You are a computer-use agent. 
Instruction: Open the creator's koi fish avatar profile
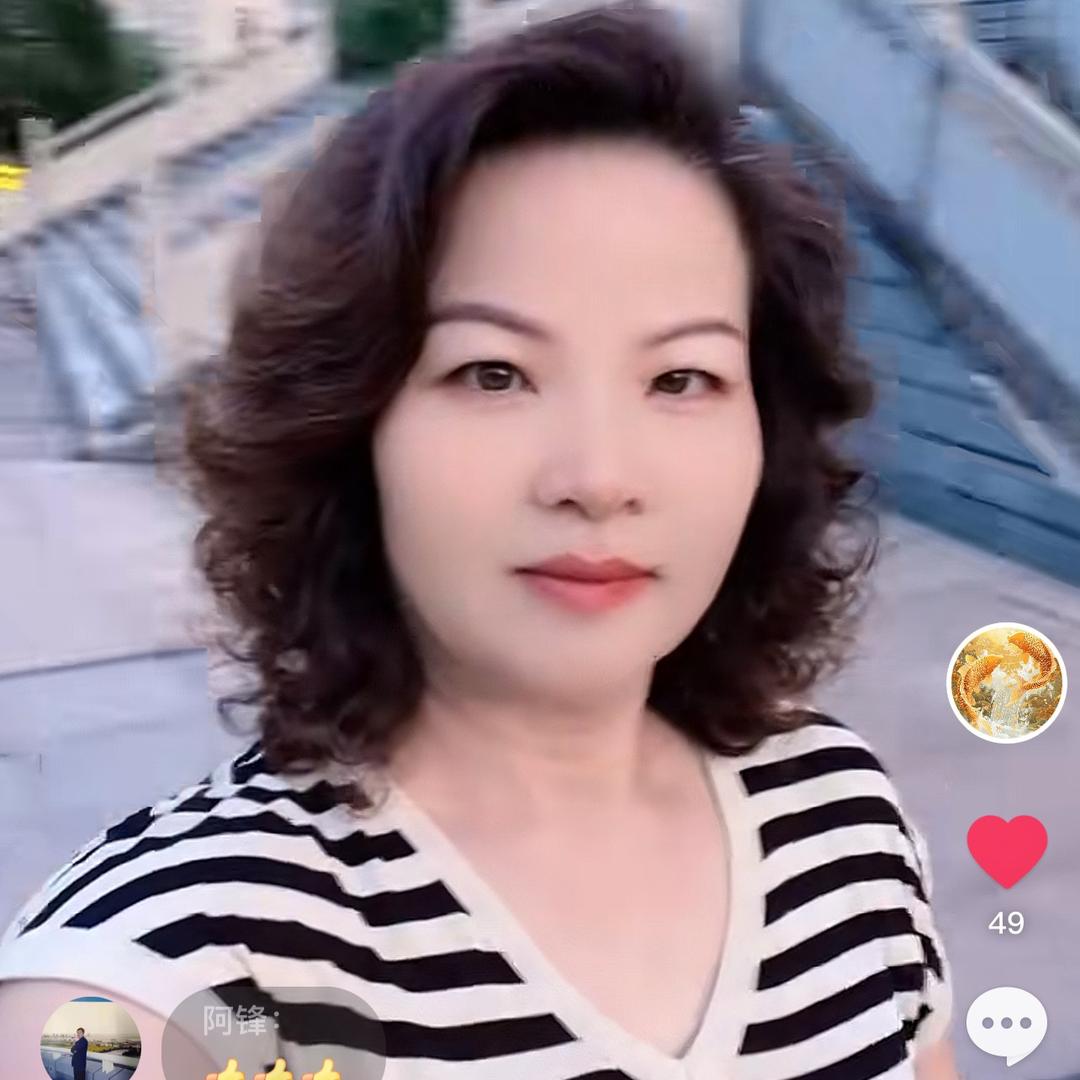pos(1006,682)
